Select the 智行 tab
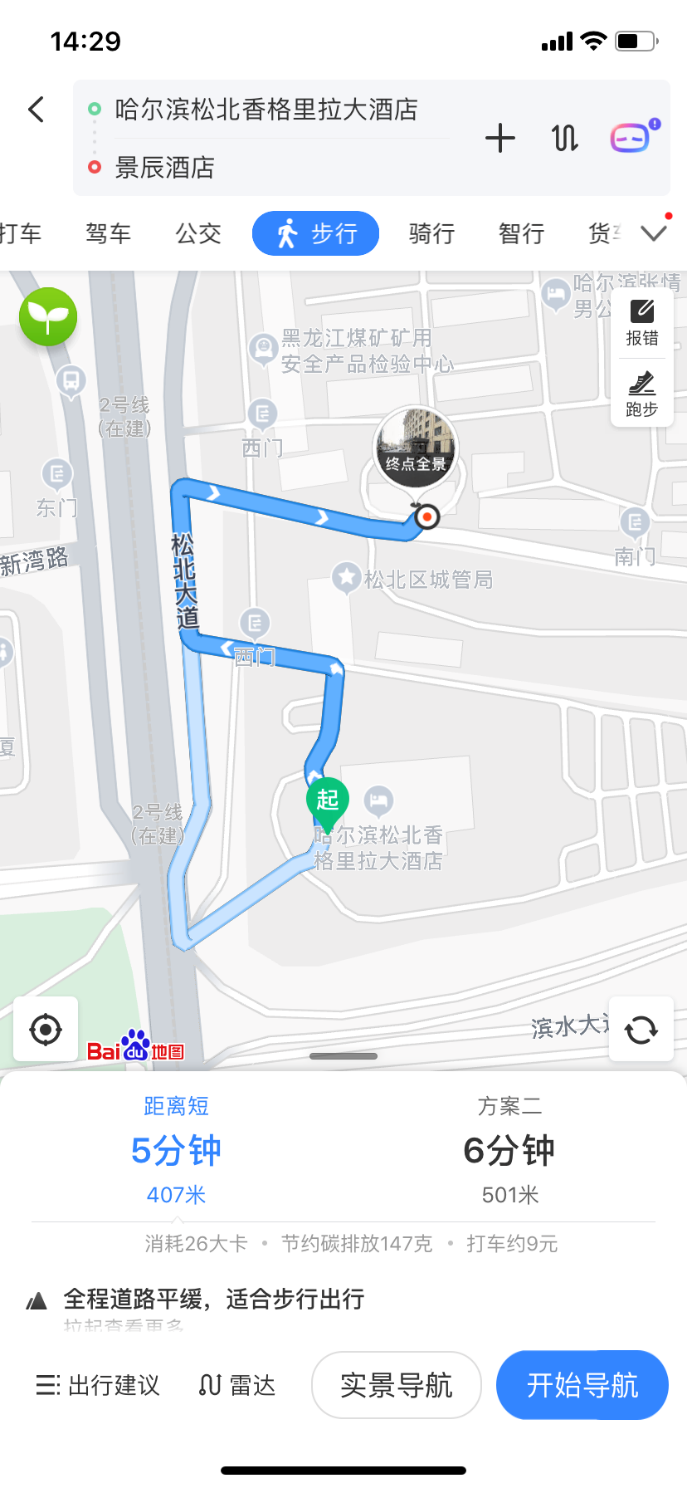Image resolution: width=687 pixels, height=1488 pixels. pyautogui.click(x=521, y=234)
